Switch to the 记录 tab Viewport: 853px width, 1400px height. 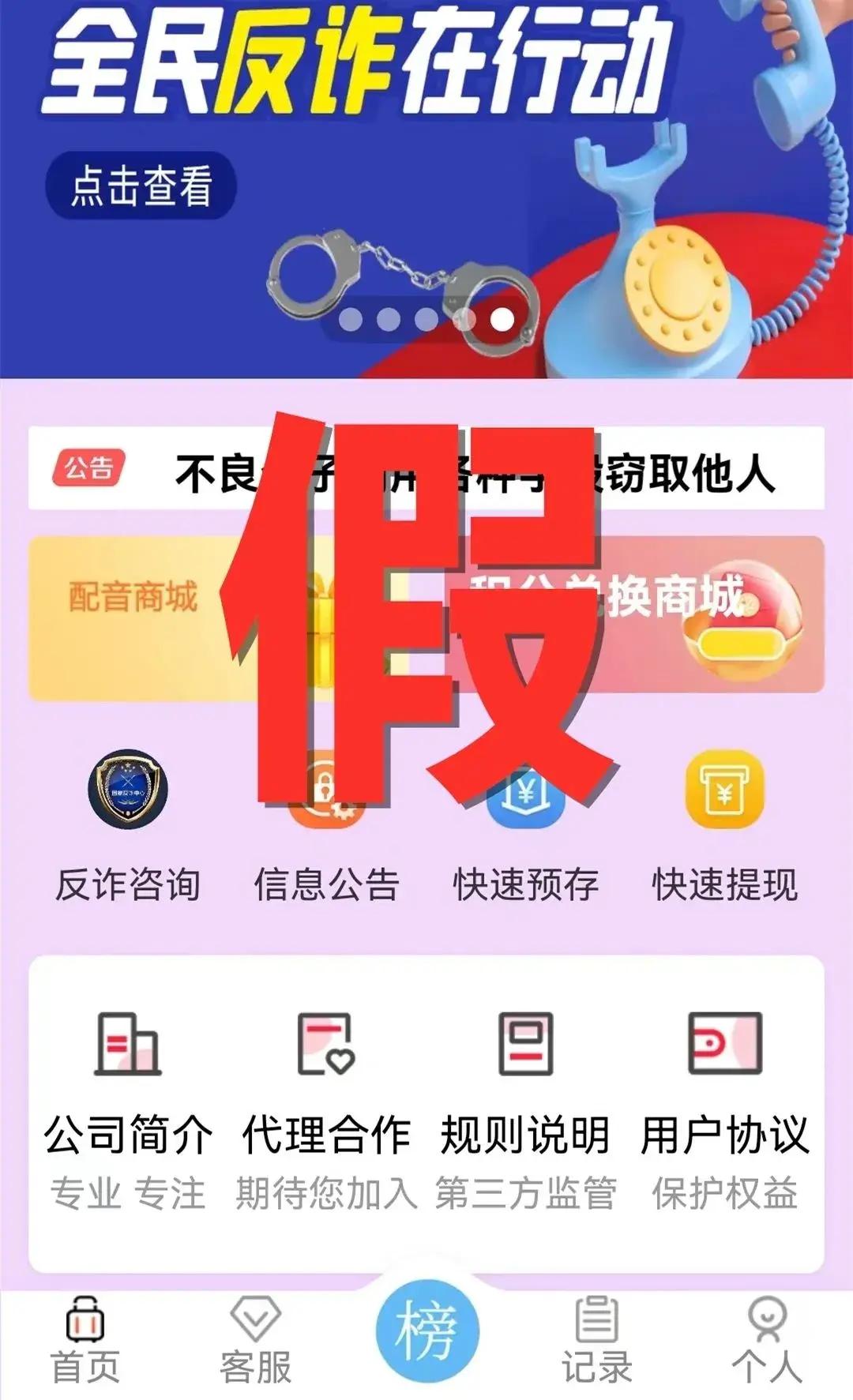597,1340
